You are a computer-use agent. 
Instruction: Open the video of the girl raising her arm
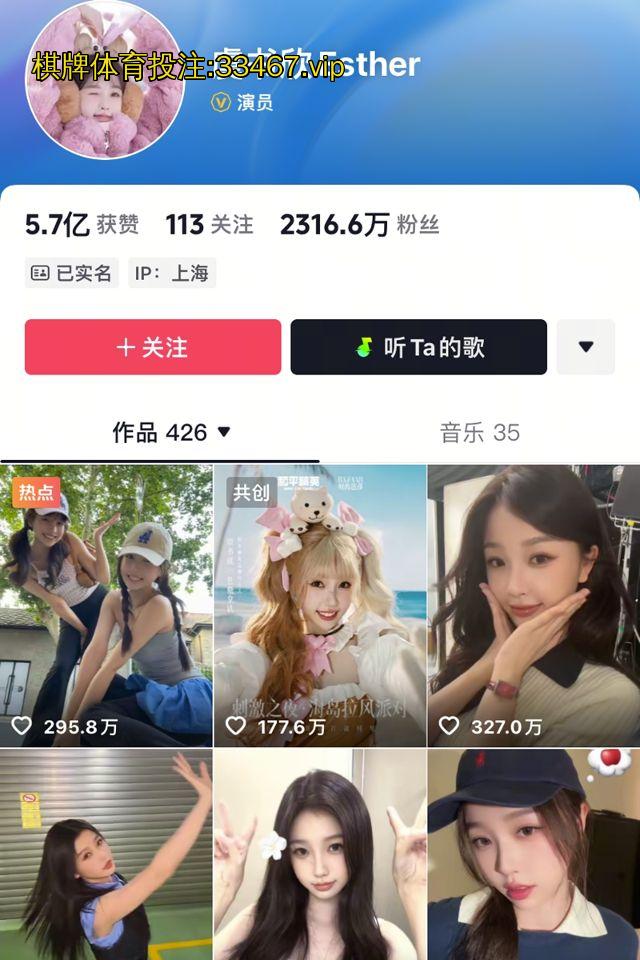click(106, 855)
